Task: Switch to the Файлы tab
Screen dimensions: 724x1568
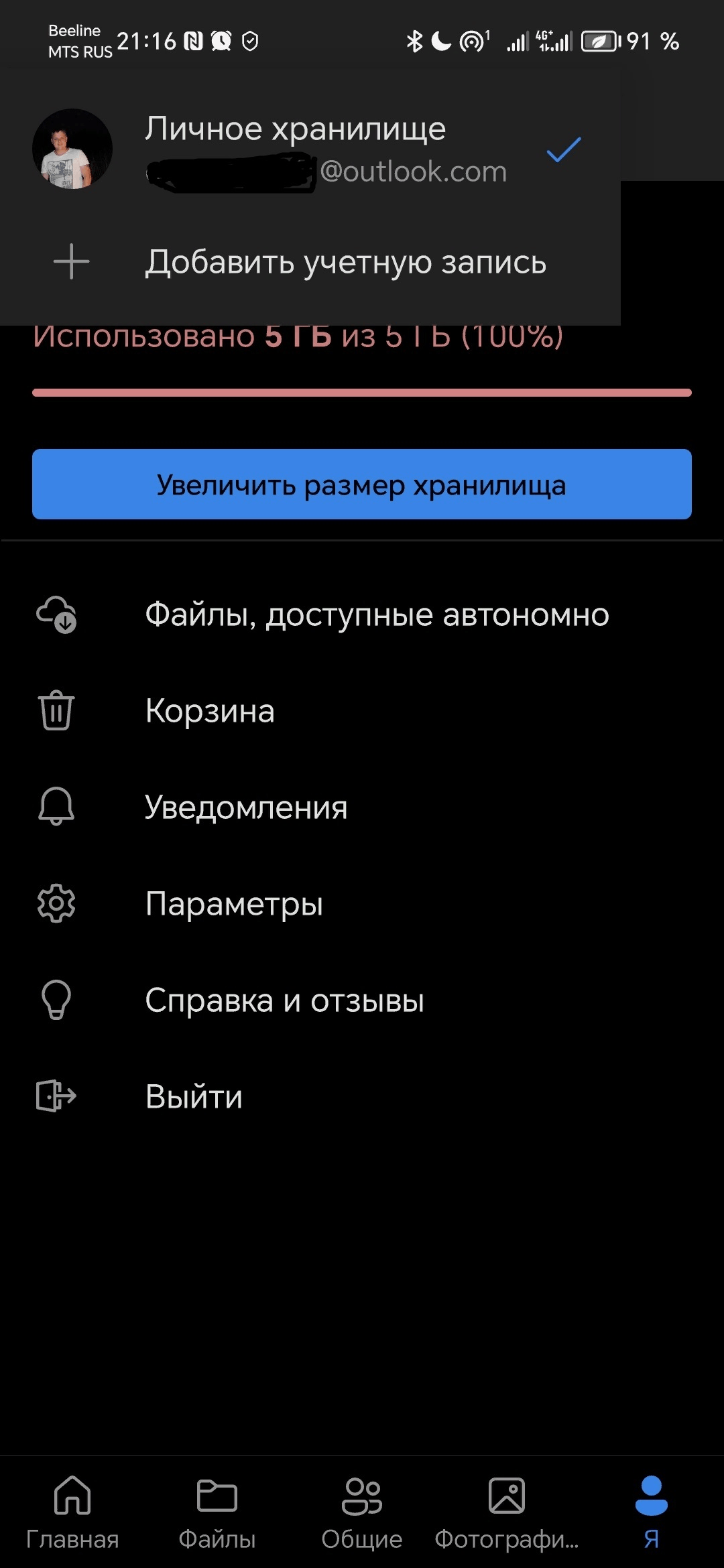Action: [217, 1512]
